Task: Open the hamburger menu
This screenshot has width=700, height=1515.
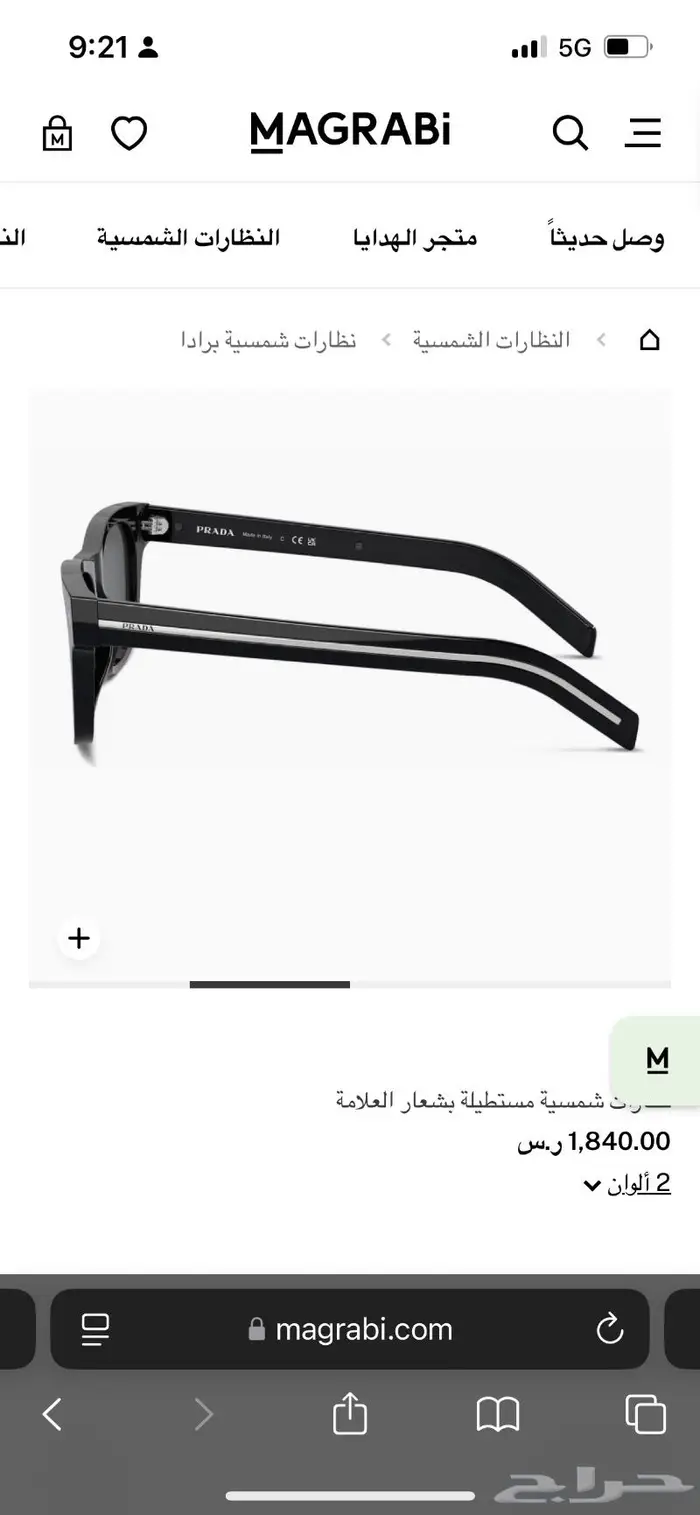Action: click(643, 133)
